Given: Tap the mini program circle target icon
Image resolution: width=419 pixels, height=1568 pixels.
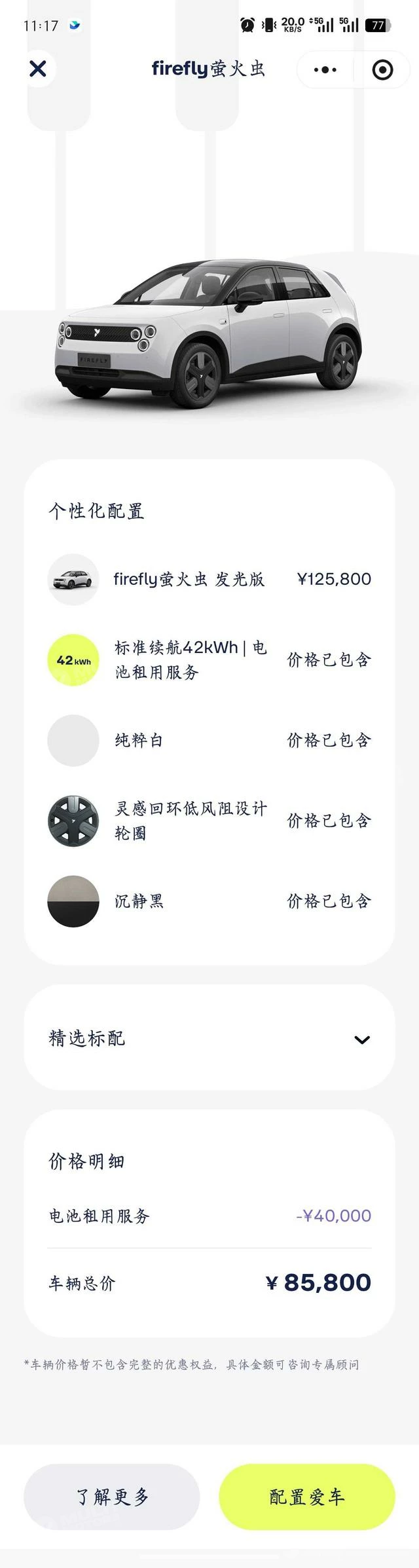Looking at the screenshot, I should coord(382,69).
